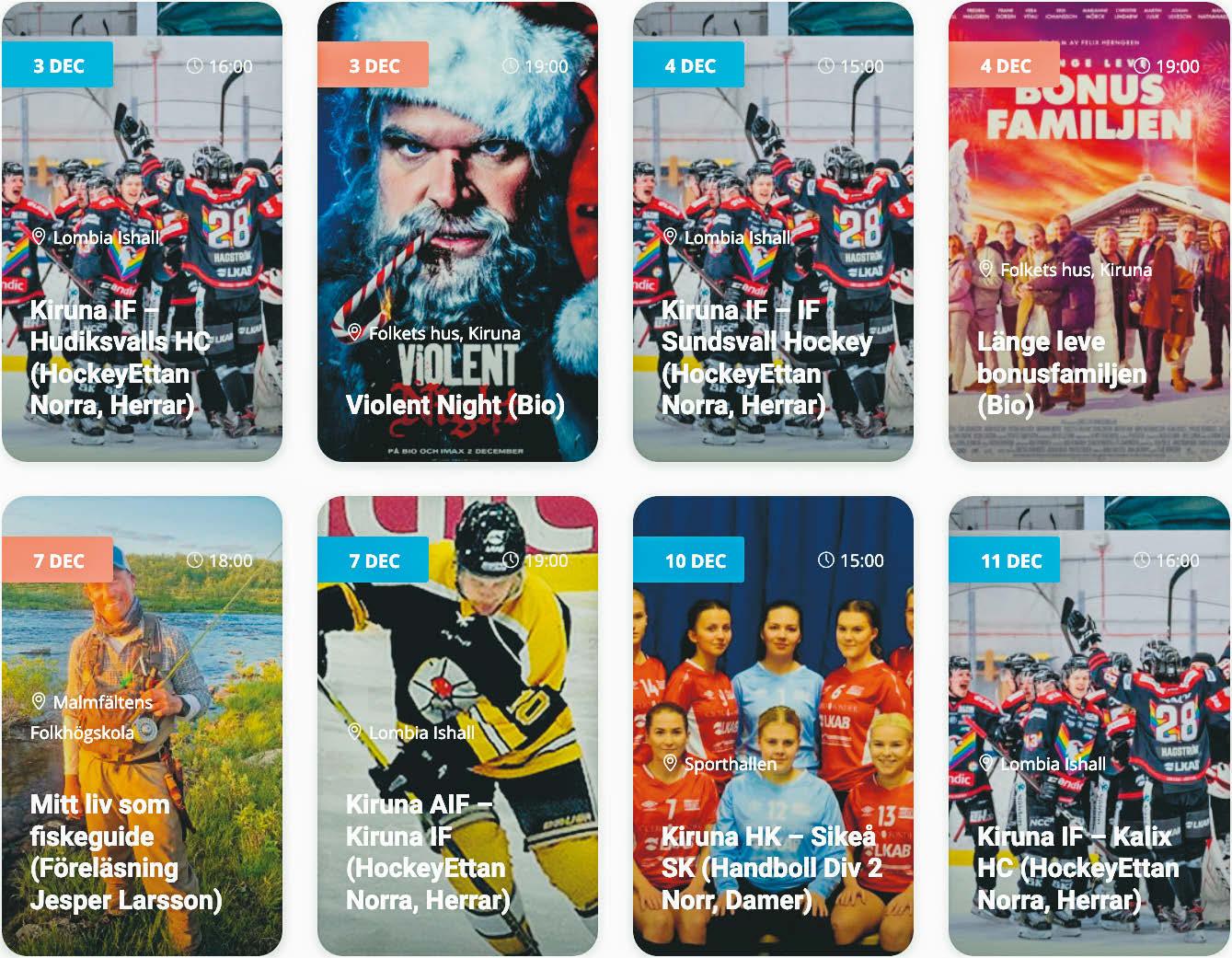Image resolution: width=1232 pixels, height=958 pixels.
Task: Open the Kiruna IF – Hudiksvalls HC event card
Action: 142,357
